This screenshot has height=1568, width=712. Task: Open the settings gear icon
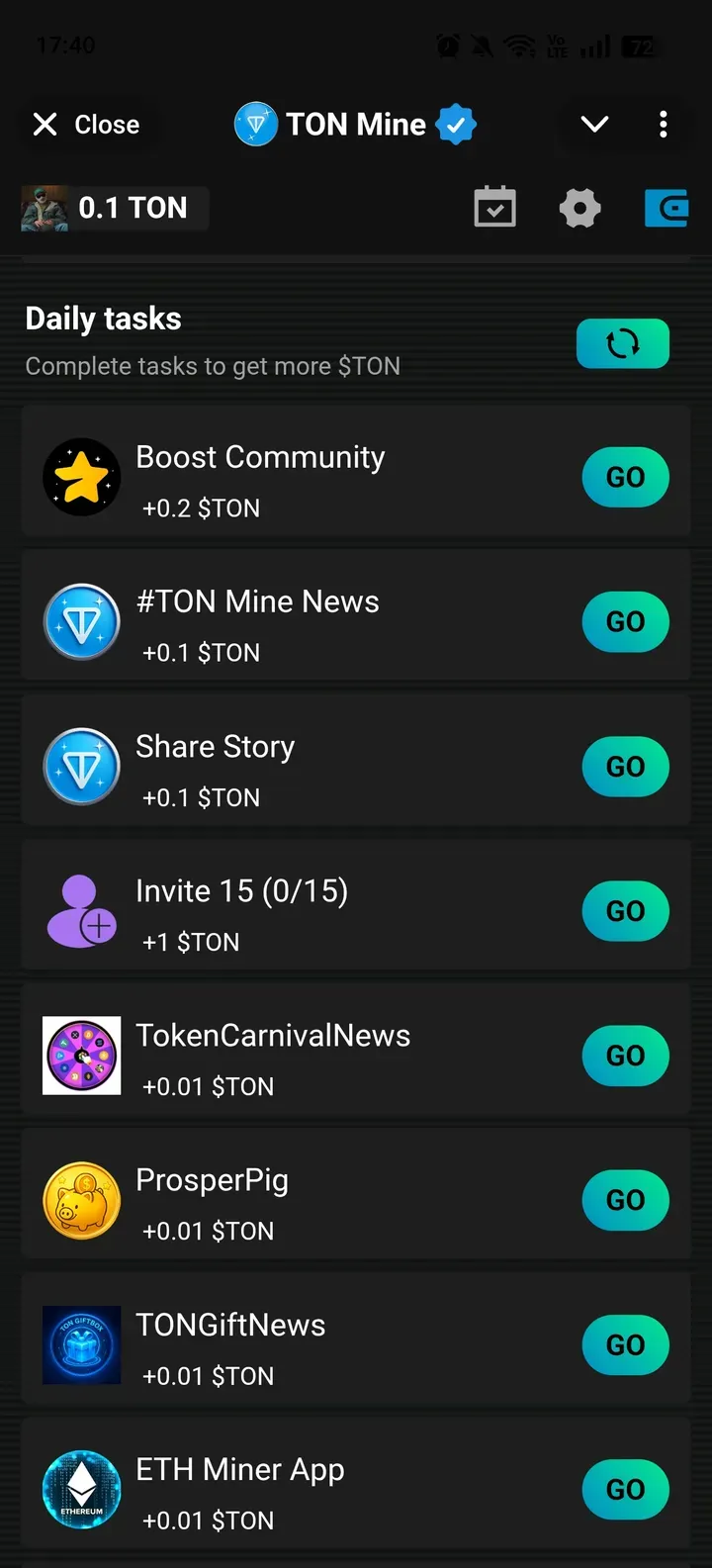coord(580,208)
